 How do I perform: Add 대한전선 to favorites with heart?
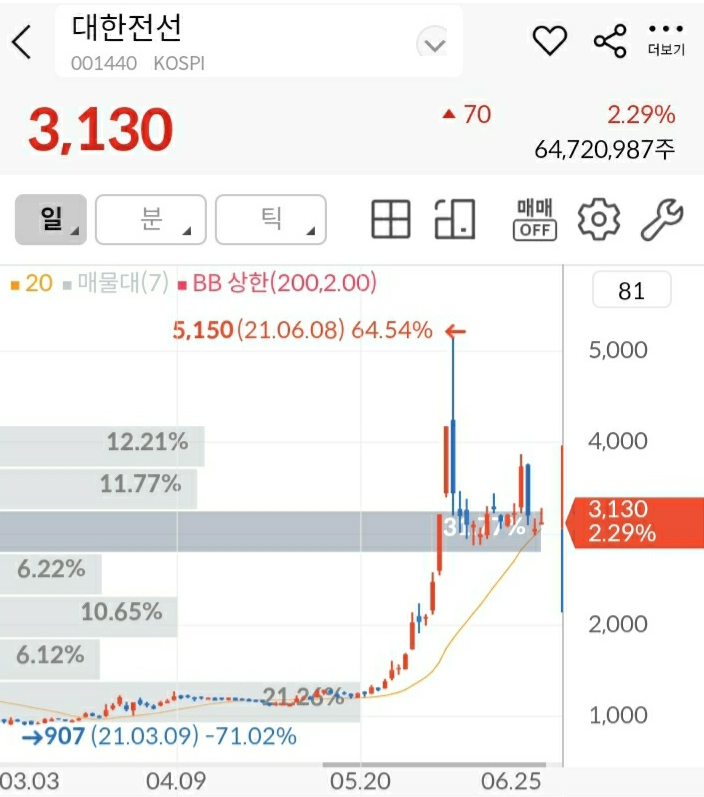pyautogui.click(x=549, y=41)
